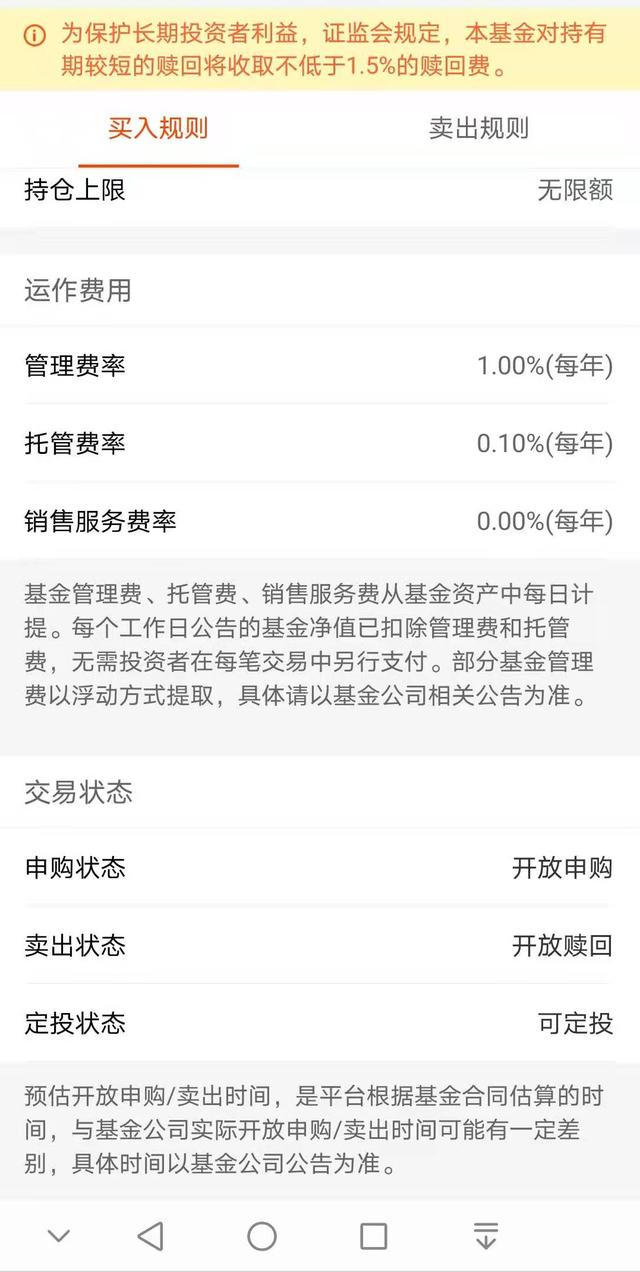Open recent apps square button
Viewport: 640px width, 1272px height.
(374, 1236)
